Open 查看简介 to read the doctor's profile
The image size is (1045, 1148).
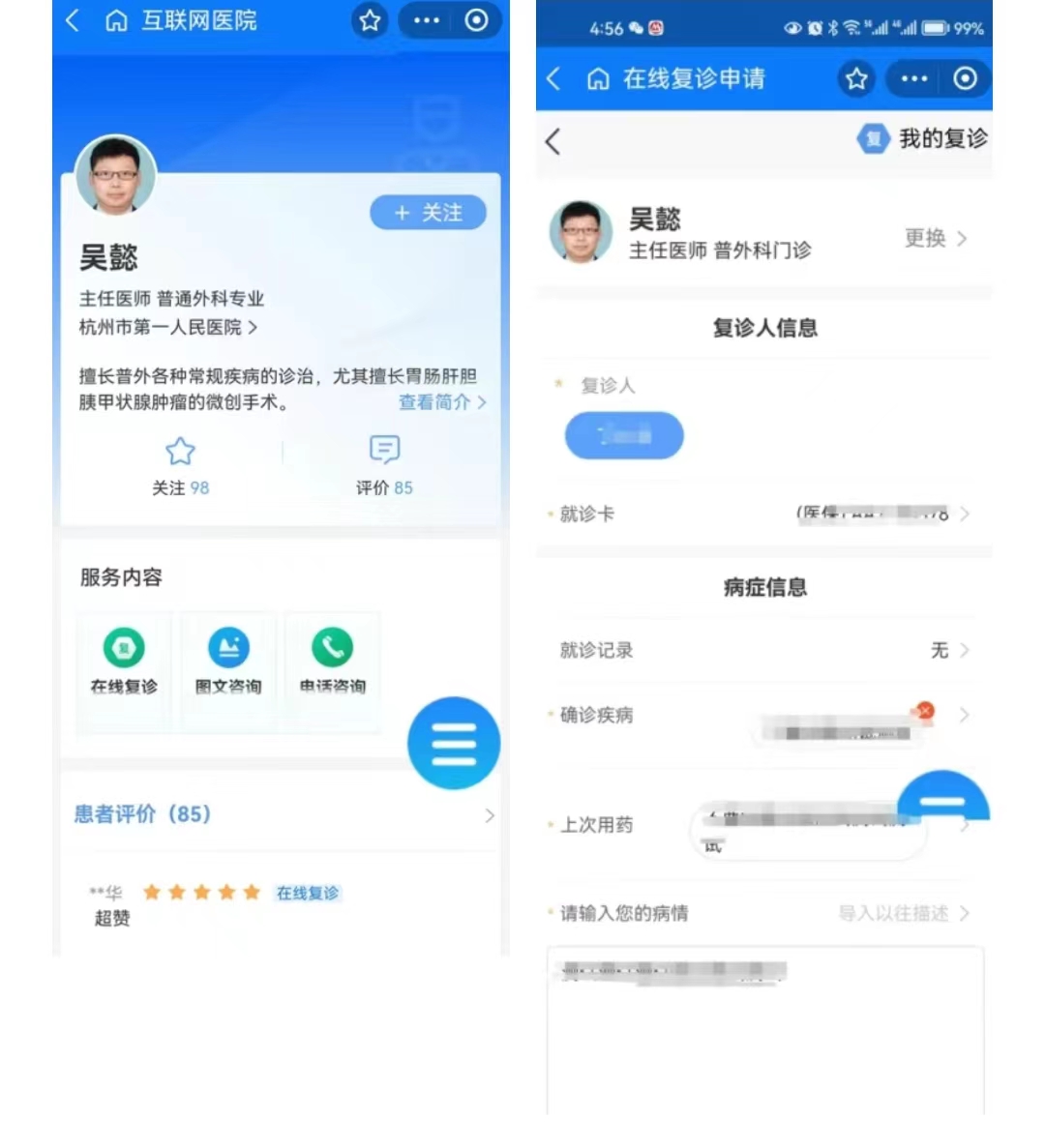coord(441,402)
